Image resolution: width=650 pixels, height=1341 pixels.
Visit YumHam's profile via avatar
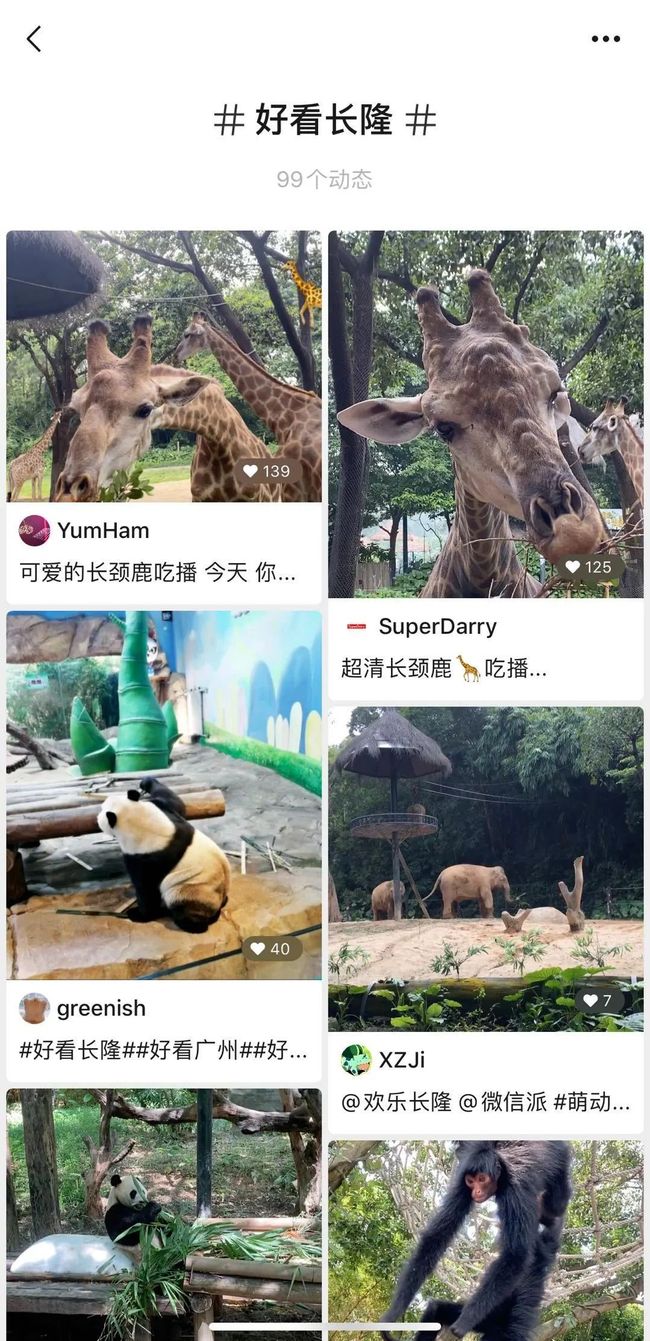34,530
